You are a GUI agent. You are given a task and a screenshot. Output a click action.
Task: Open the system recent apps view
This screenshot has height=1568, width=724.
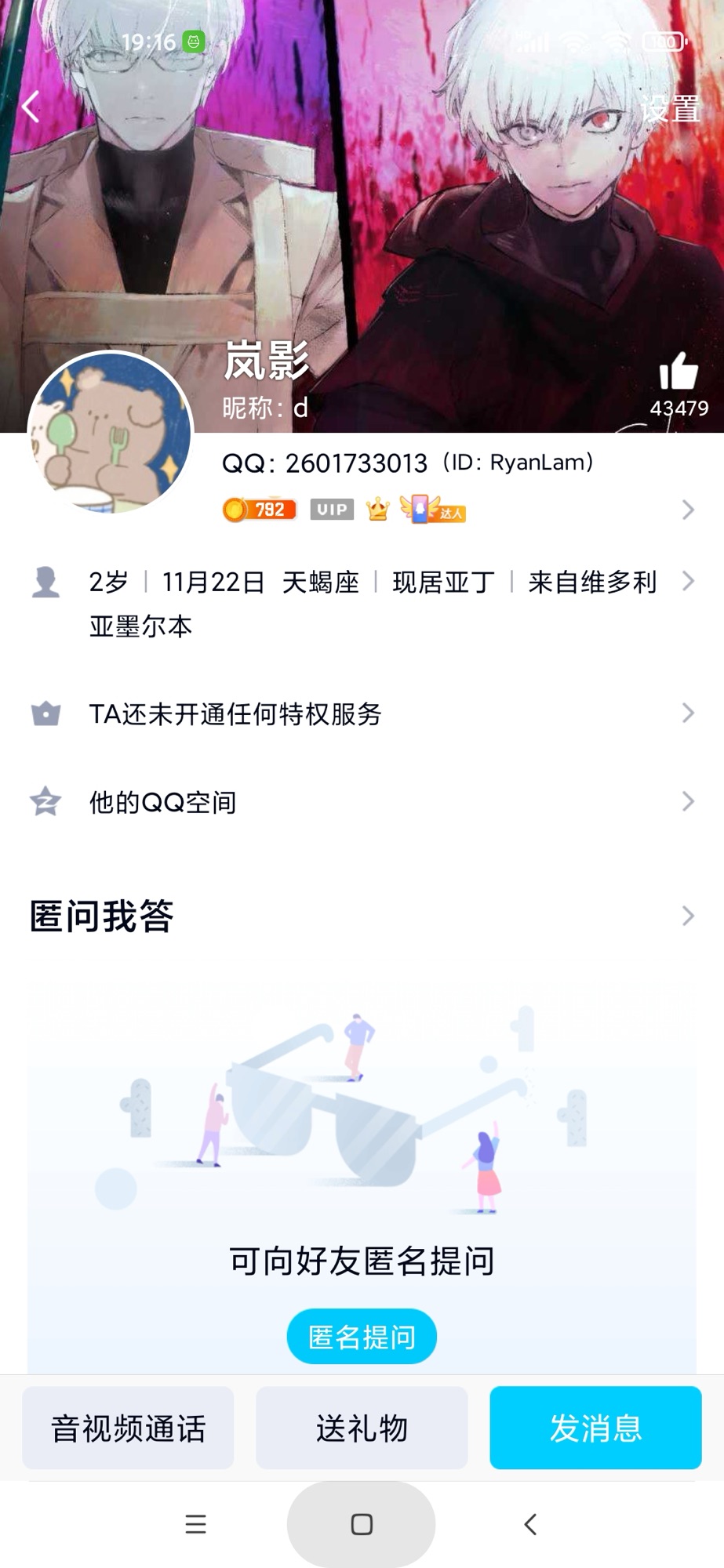[x=195, y=1524]
